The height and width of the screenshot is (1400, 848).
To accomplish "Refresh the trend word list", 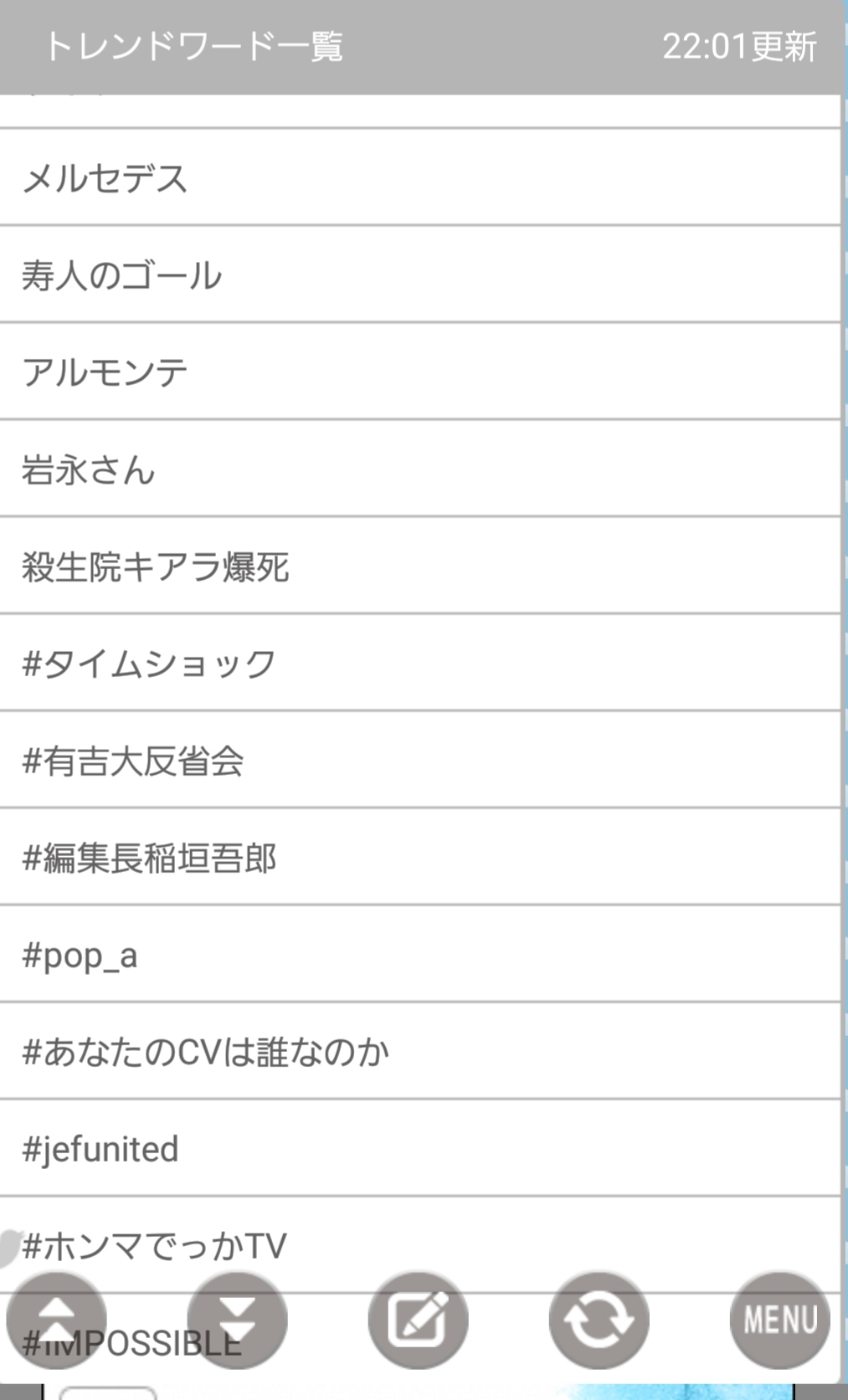I will 599,1321.
